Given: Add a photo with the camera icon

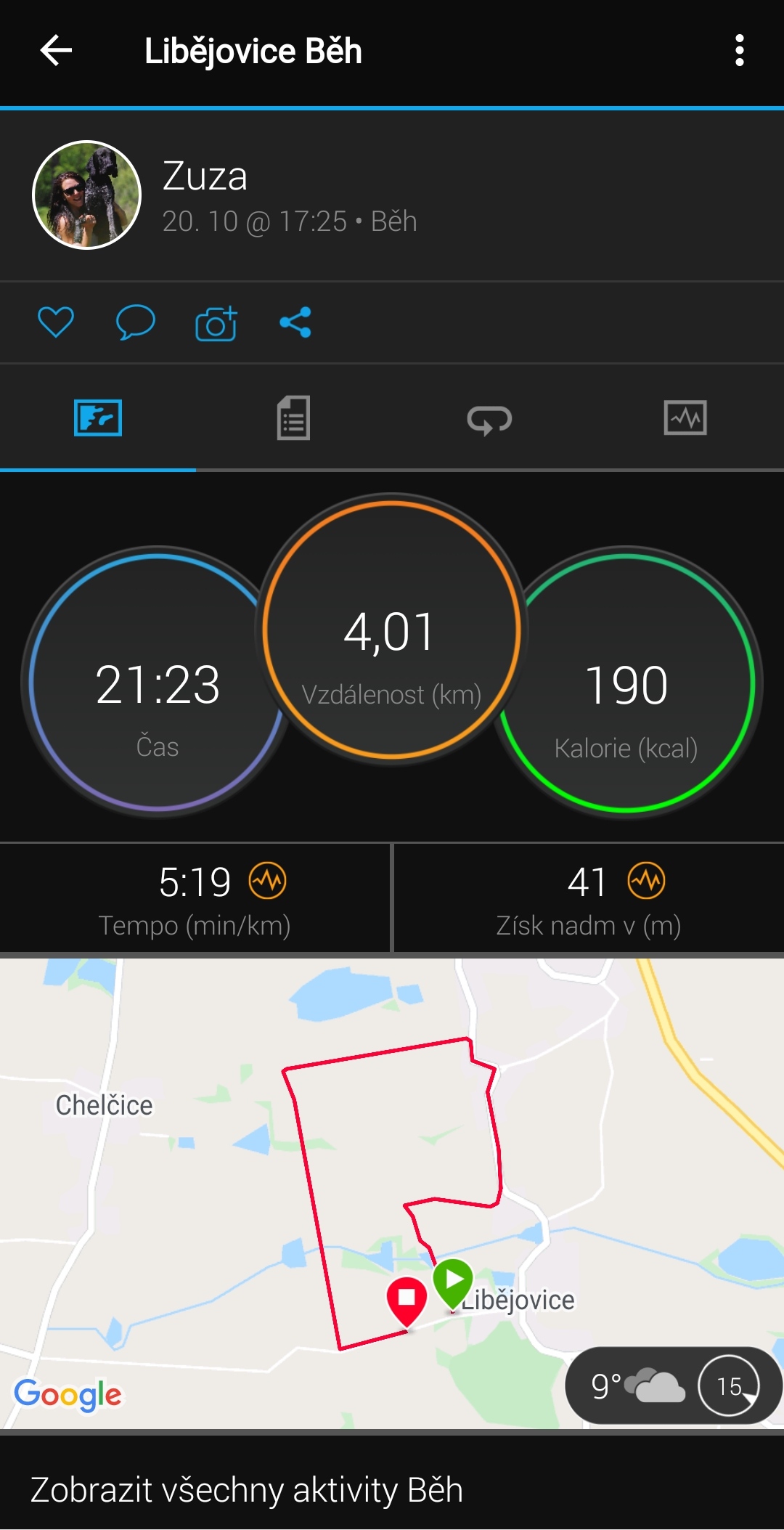Looking at the screenshot, I should click(x=216, y=323).
